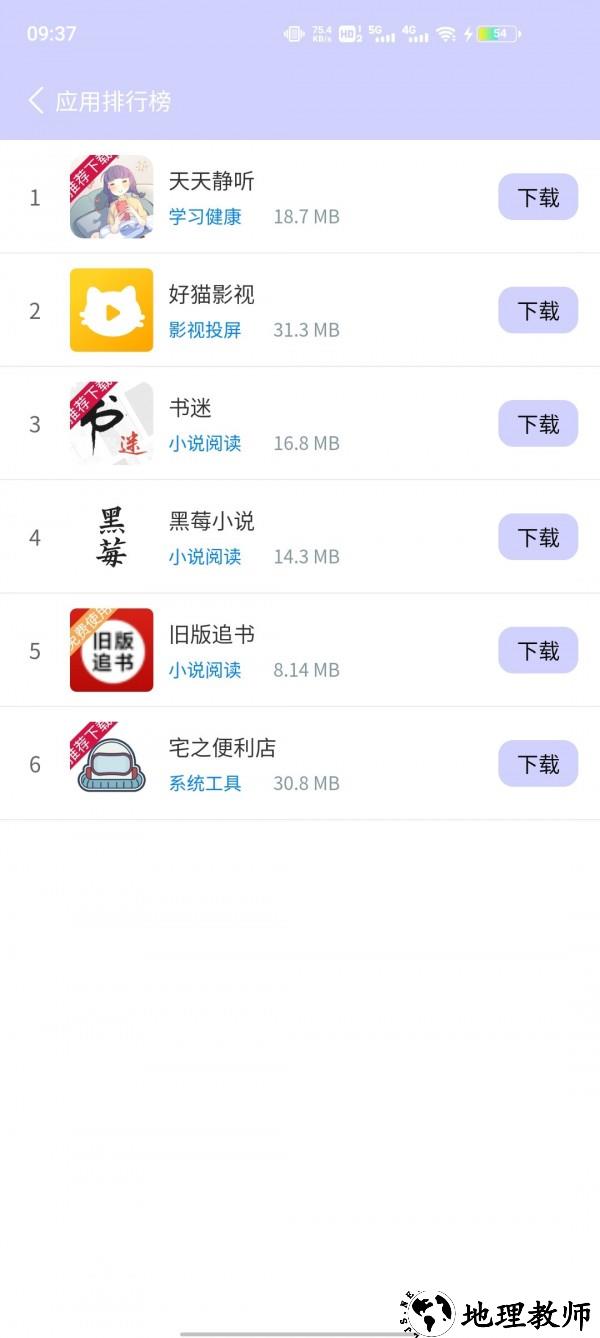Download 天天静听 app
The width and height of the screenshot is (600, 1338).
(538, 197)
